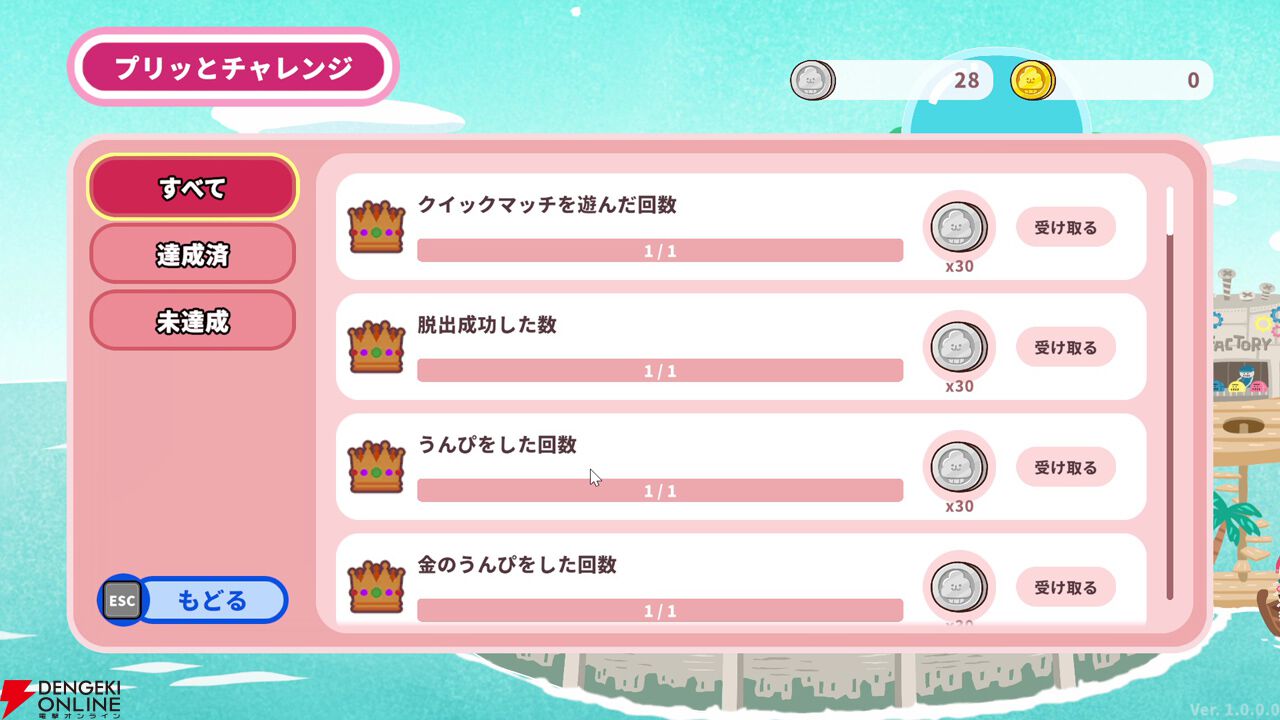Go back with the もどる button
The height and width of the screenshot is (720, 1280).
point(211,600)
